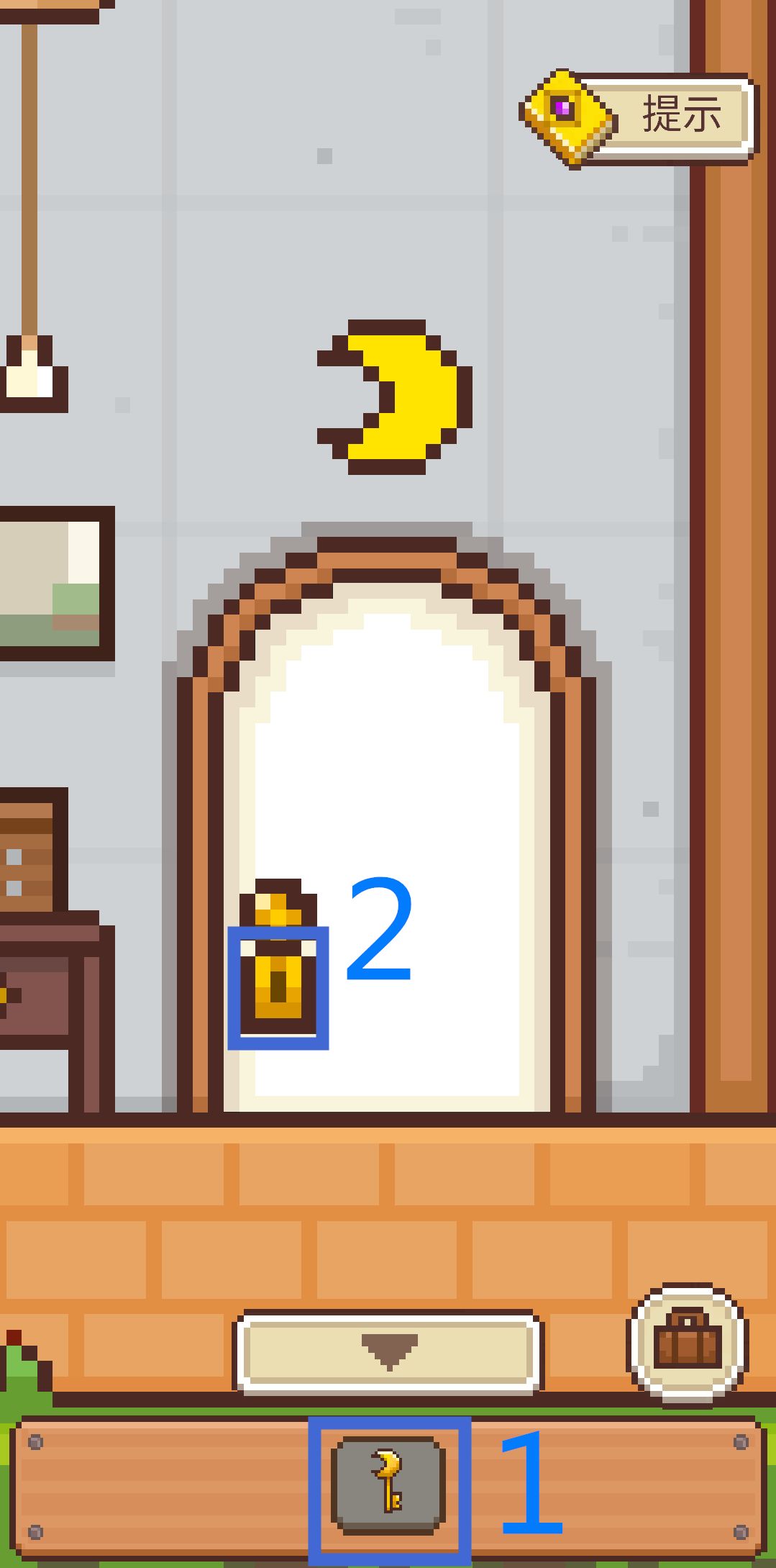The width and height of the screenshot is (776, 1568).
Task: Tap the golden keyhole on the door
Action: tap(278, 986)
